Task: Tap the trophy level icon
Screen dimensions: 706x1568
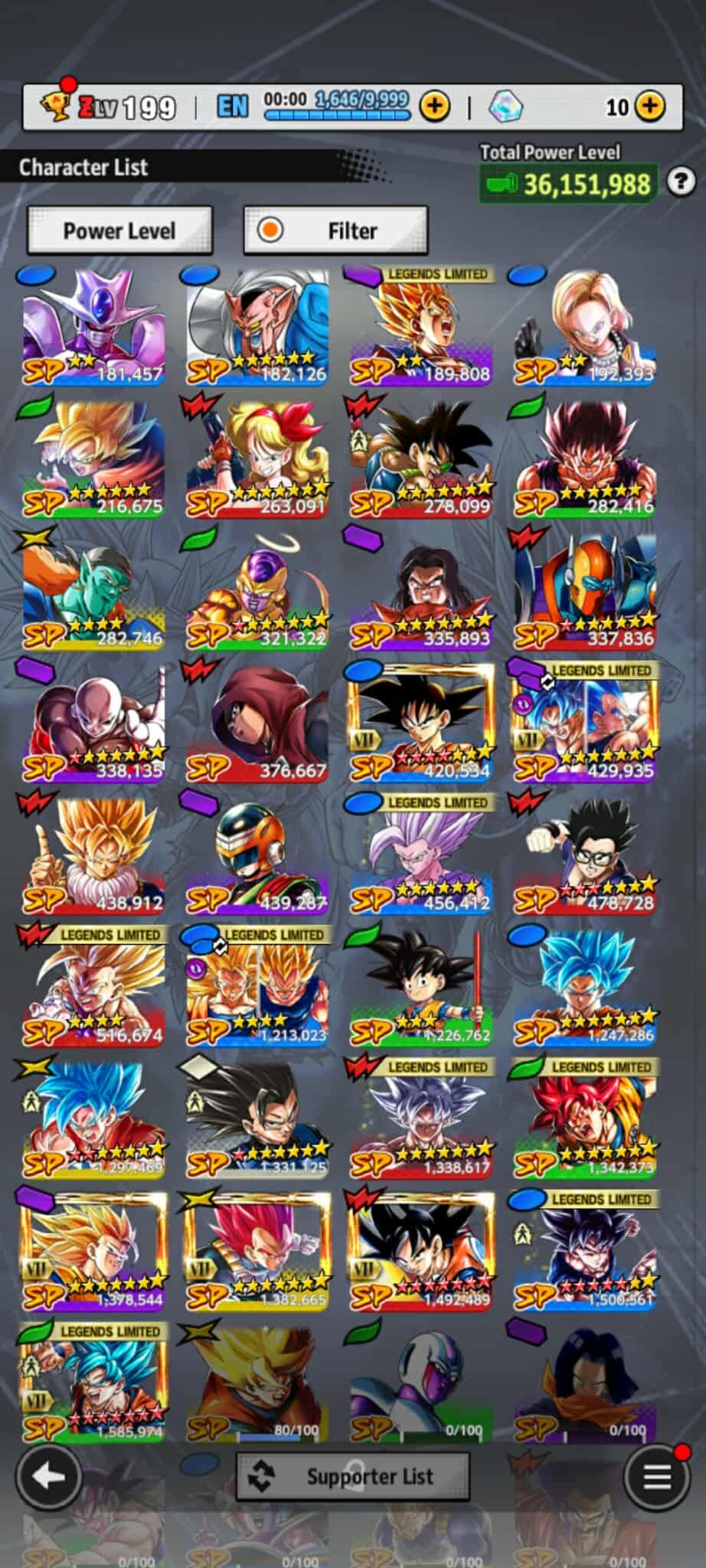Action: point(55,106)
